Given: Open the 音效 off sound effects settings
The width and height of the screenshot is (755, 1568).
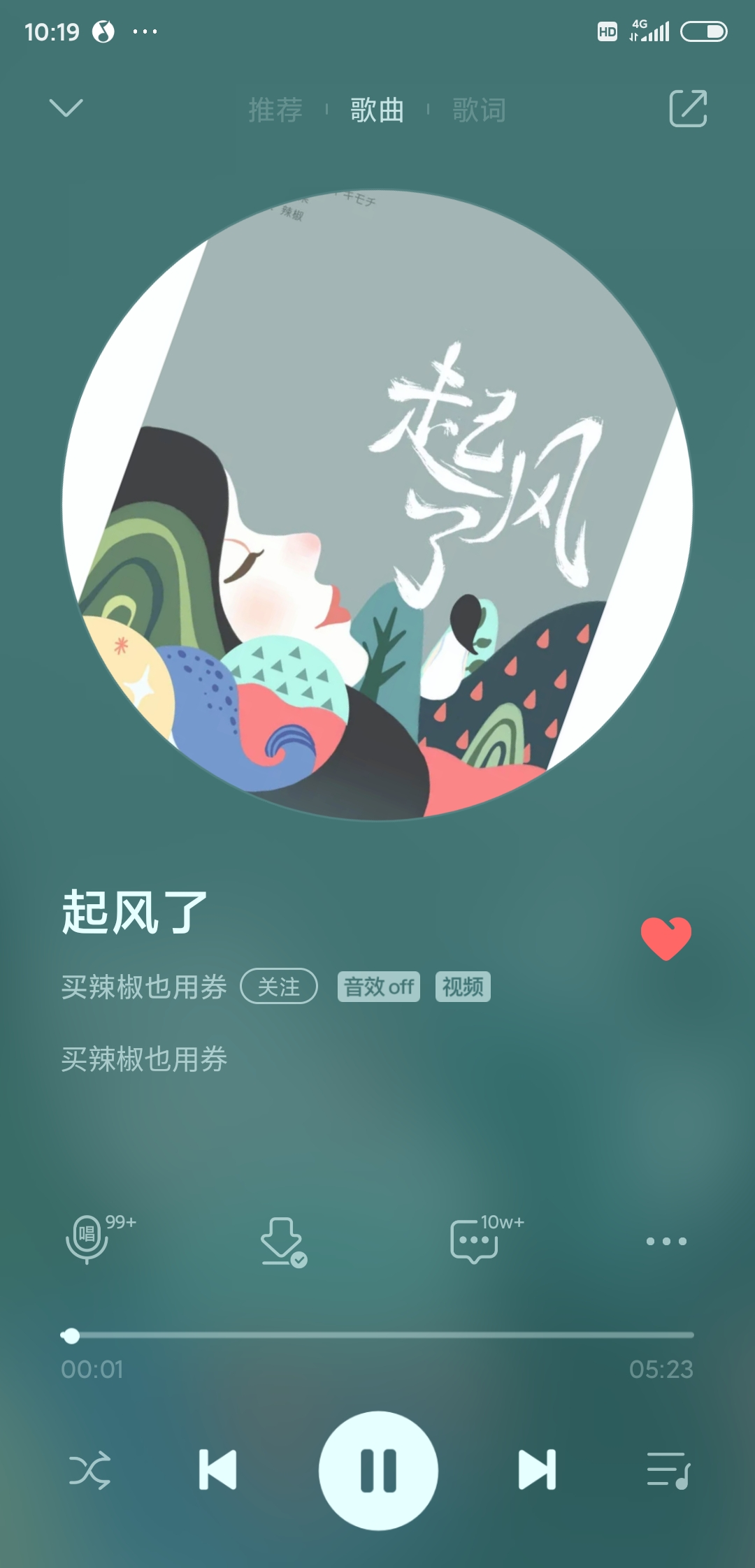Looking at the screenshot, I should click(379, 987).
